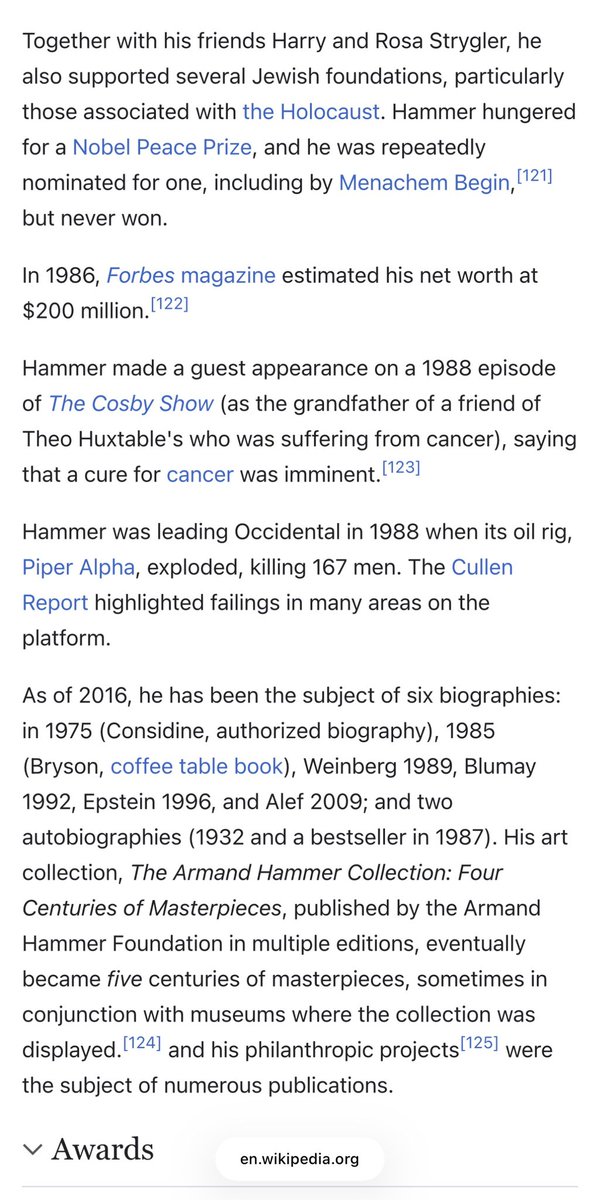Tap the en.wikipedia.org address pill
The height and width of the screenshot is (1200, 600).
coord(299,1160)
